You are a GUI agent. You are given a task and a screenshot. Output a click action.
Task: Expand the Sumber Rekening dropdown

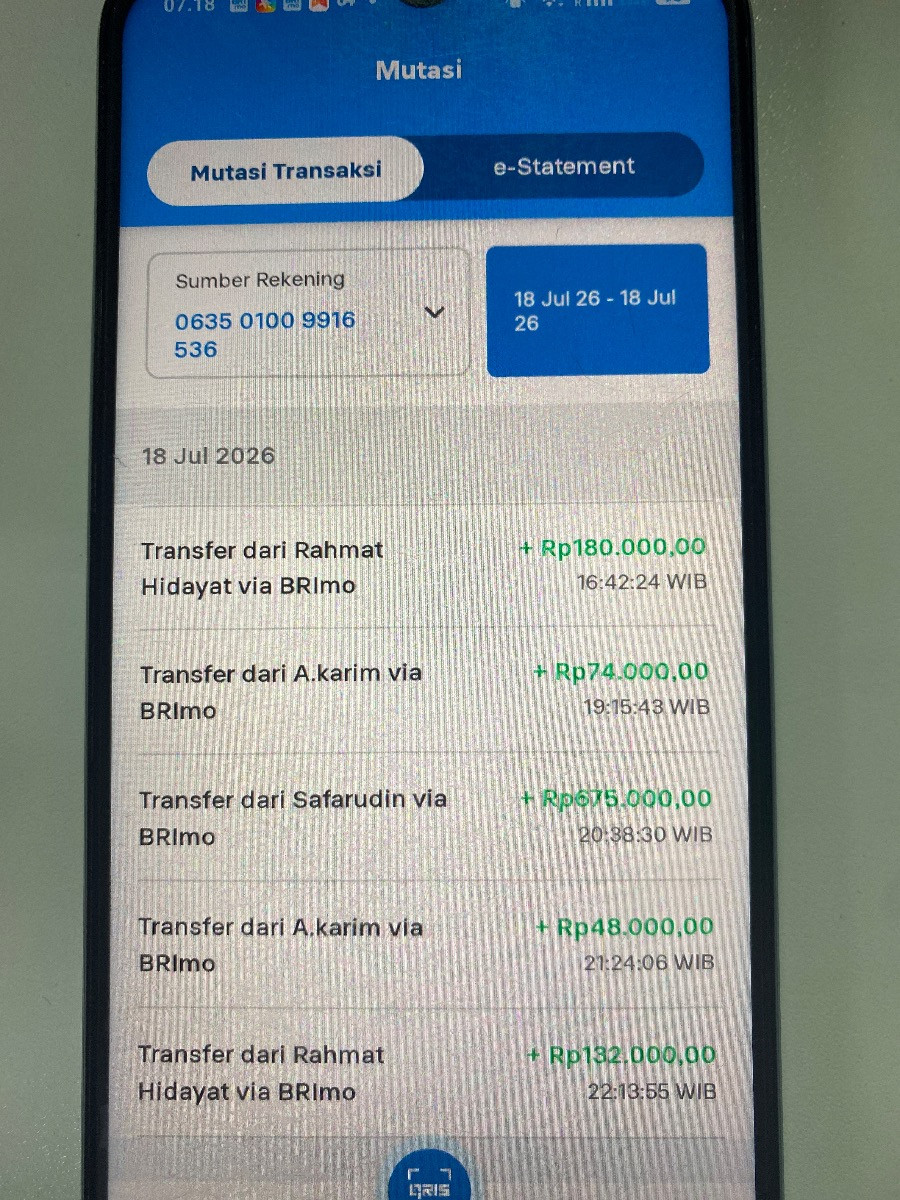pos(308,314)
